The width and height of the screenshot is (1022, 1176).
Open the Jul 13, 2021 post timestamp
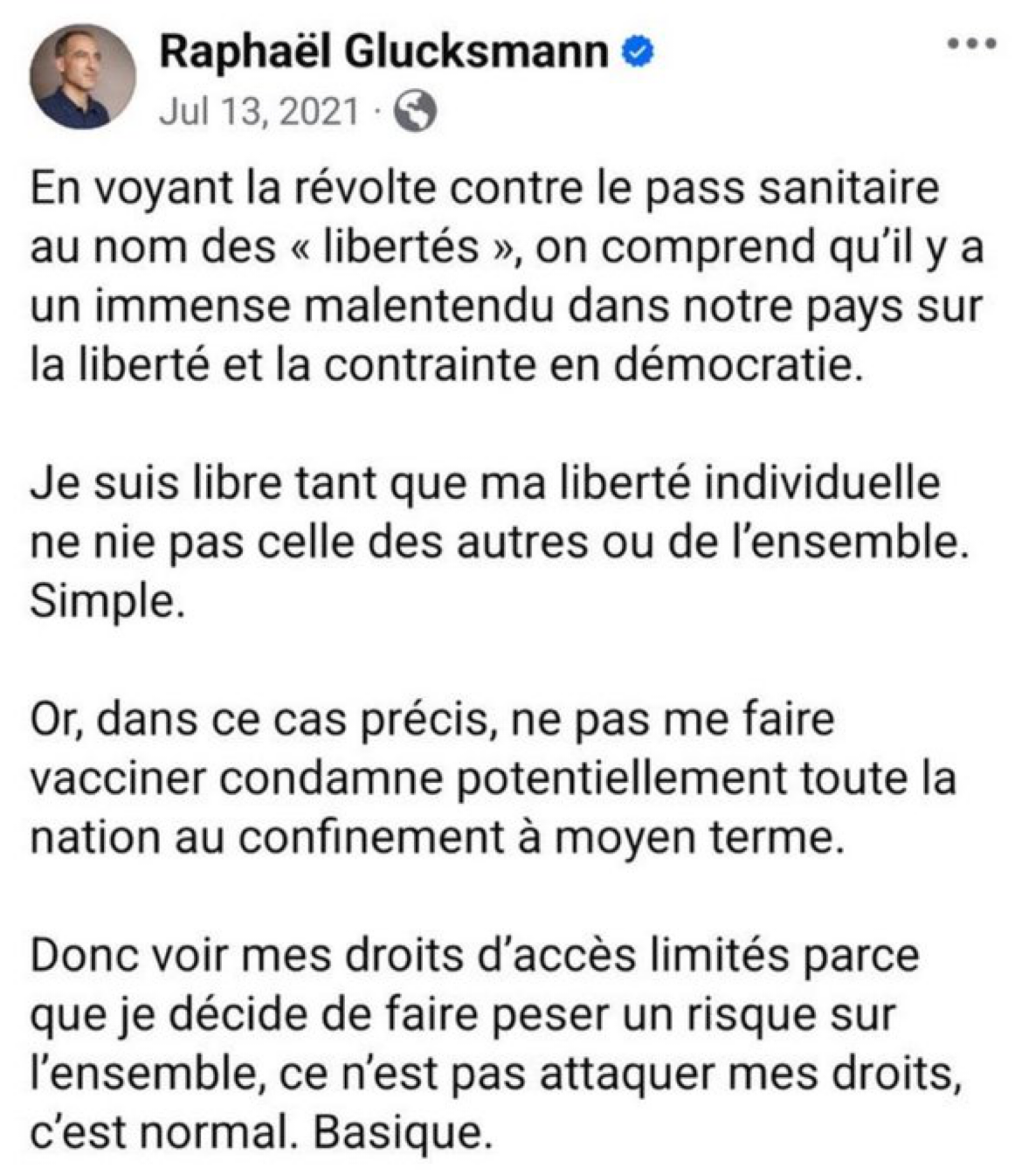(x=259, y=112)
